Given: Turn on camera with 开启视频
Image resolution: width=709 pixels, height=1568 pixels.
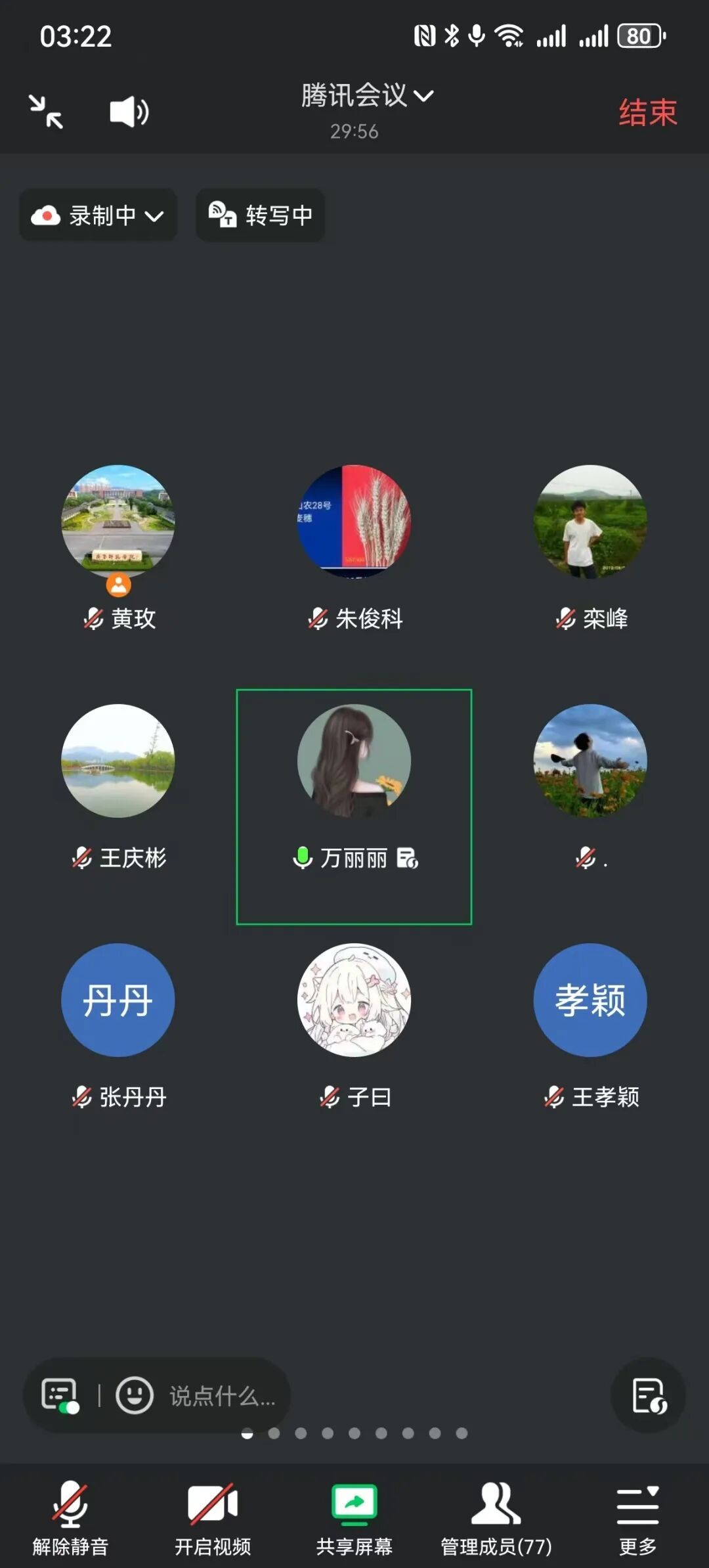Looking at the screenshot, I should coord(212,1517).
